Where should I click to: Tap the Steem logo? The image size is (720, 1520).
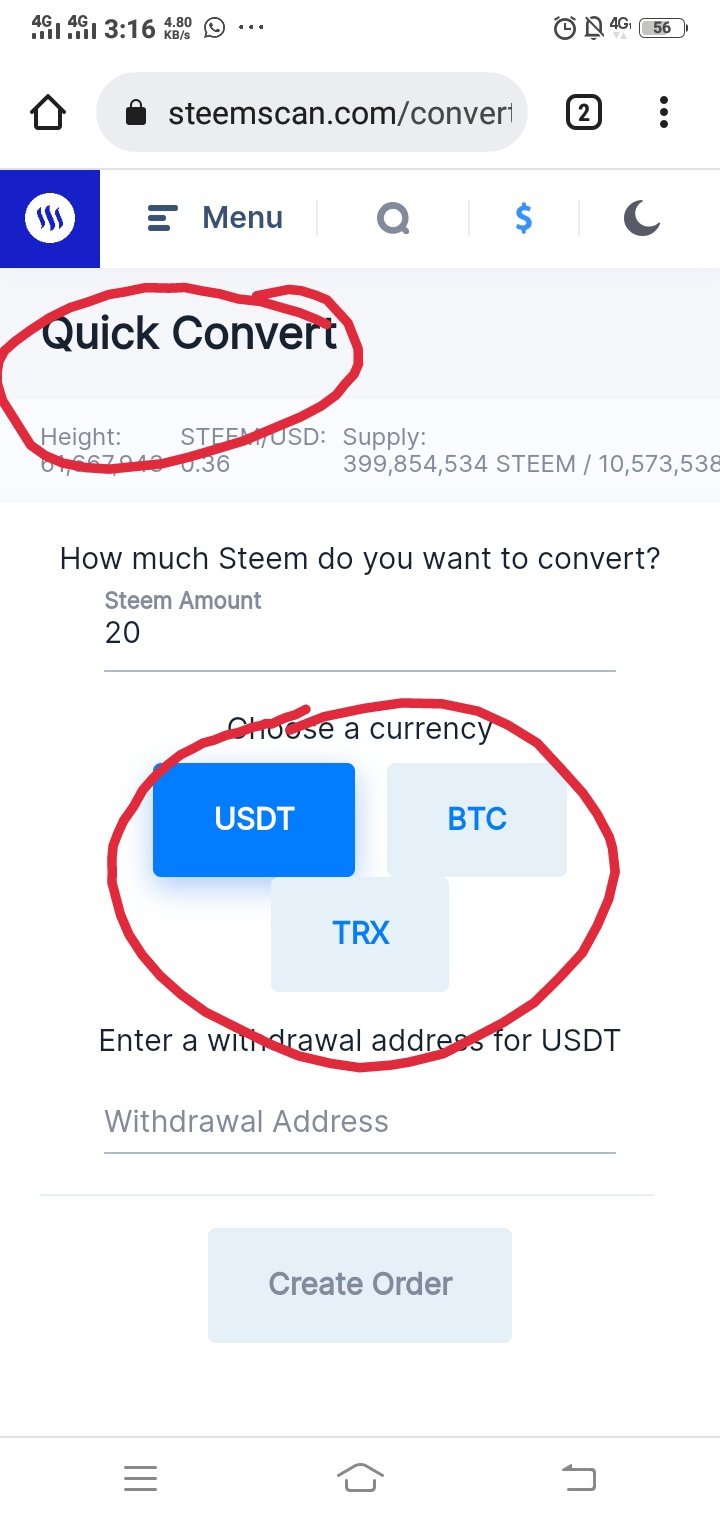tap(50, 218)
